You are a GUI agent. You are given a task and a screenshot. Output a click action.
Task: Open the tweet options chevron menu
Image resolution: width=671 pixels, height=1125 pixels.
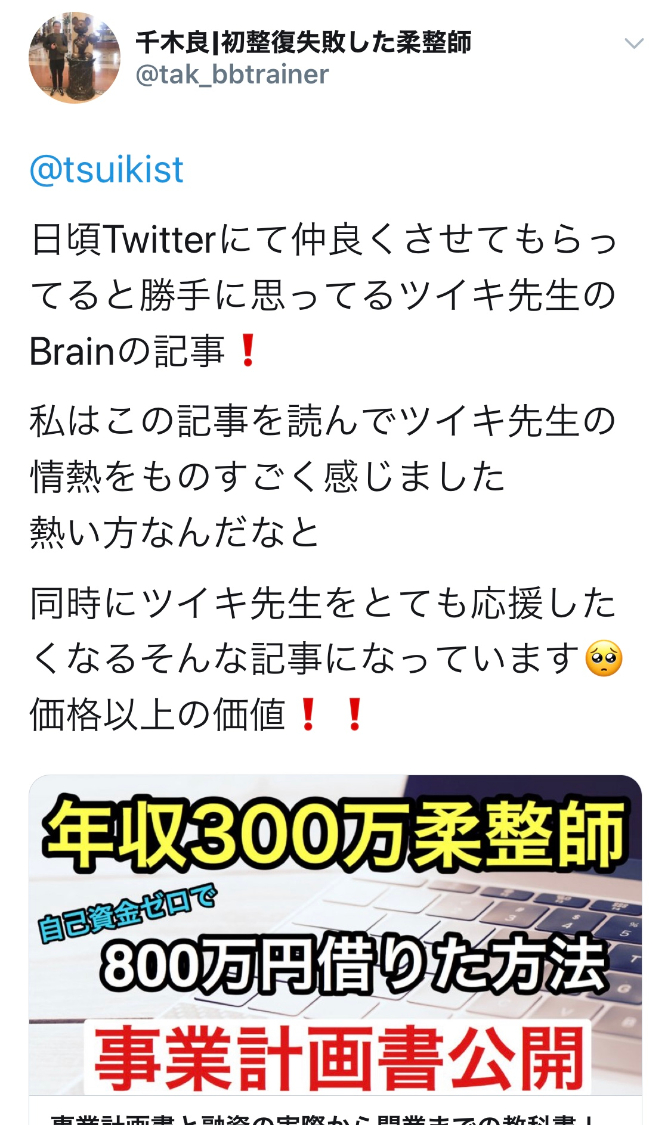[634, 44]
